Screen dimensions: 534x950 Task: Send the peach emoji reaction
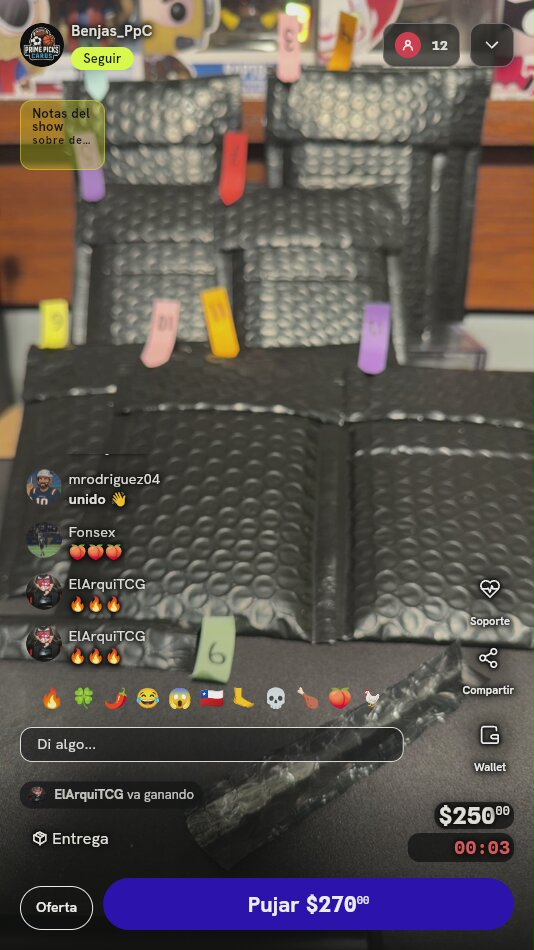click(x=339, y=699)
